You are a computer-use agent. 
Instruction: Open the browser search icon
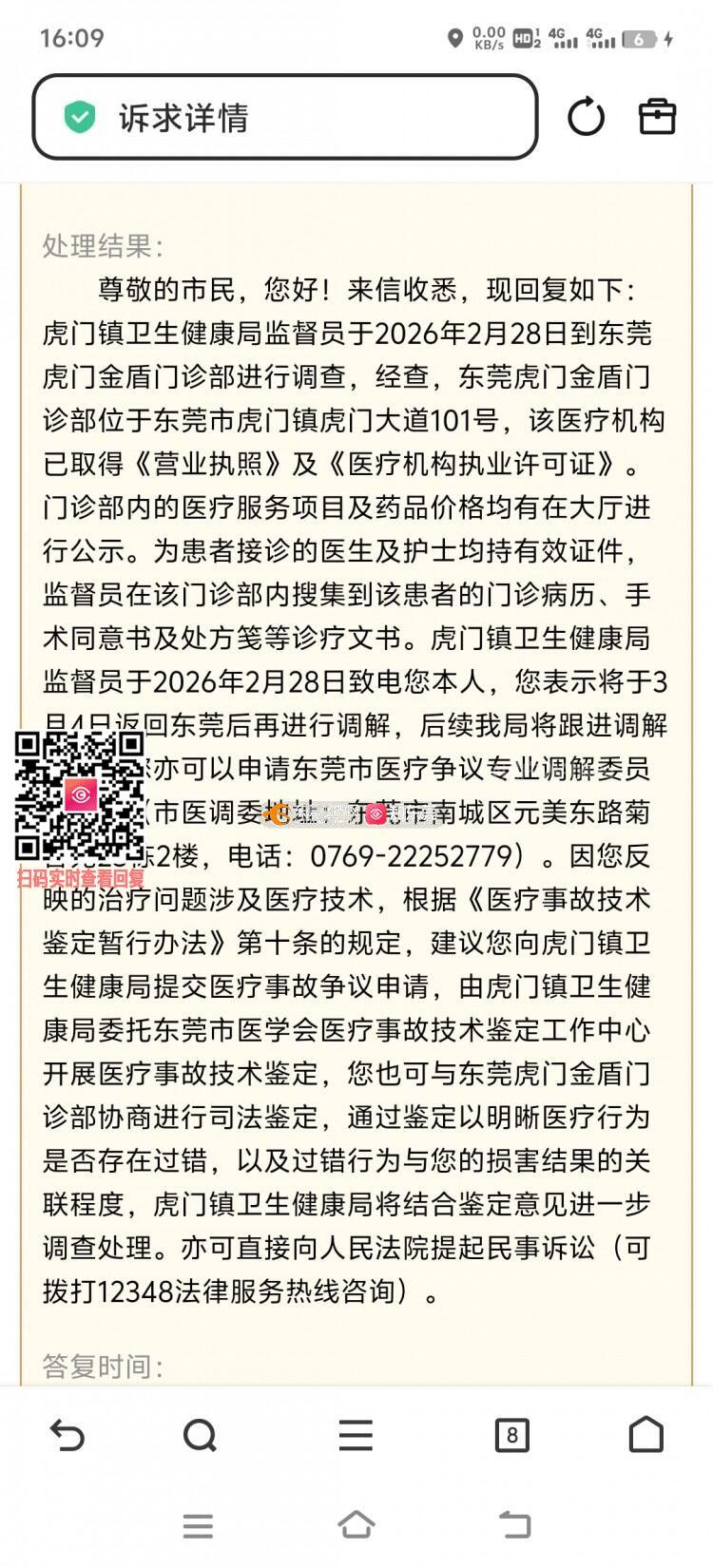pos(200,1434)
